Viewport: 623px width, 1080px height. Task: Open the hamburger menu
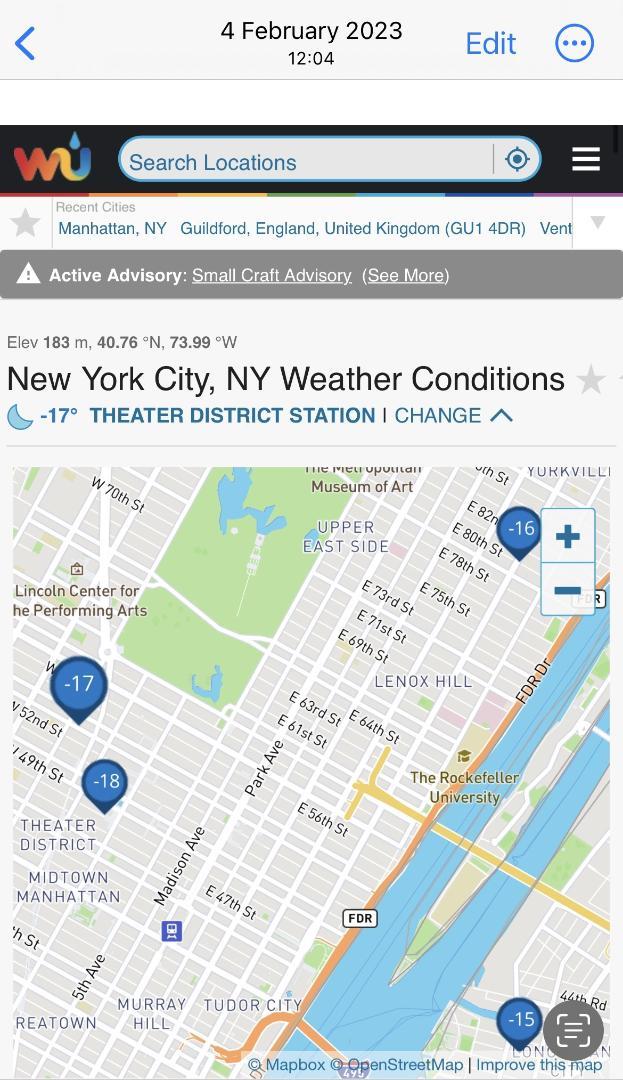(x=586, y=160)
